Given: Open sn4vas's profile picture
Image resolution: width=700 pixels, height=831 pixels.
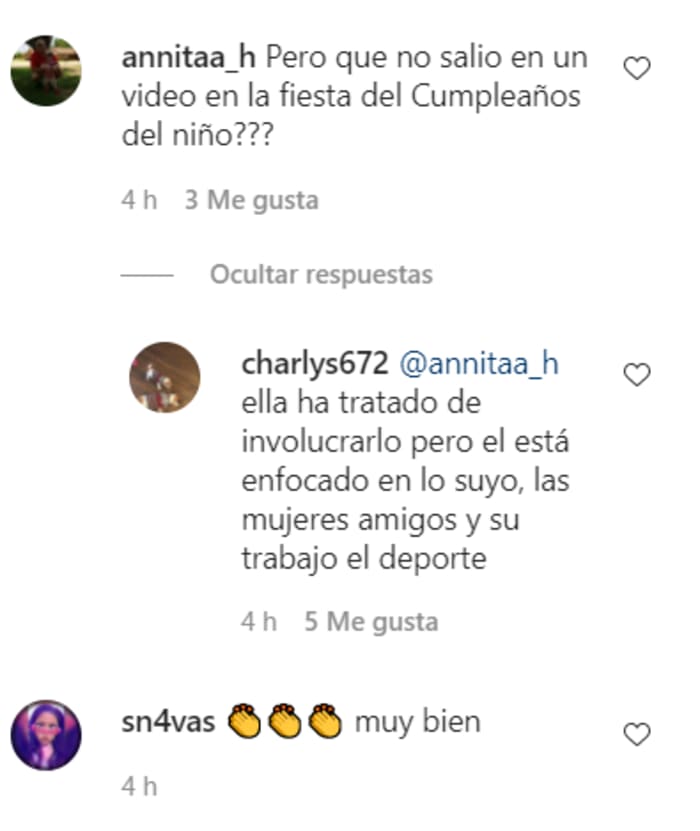Looking at the screenshot, I should pyautogui.click(x=46, y=735).
